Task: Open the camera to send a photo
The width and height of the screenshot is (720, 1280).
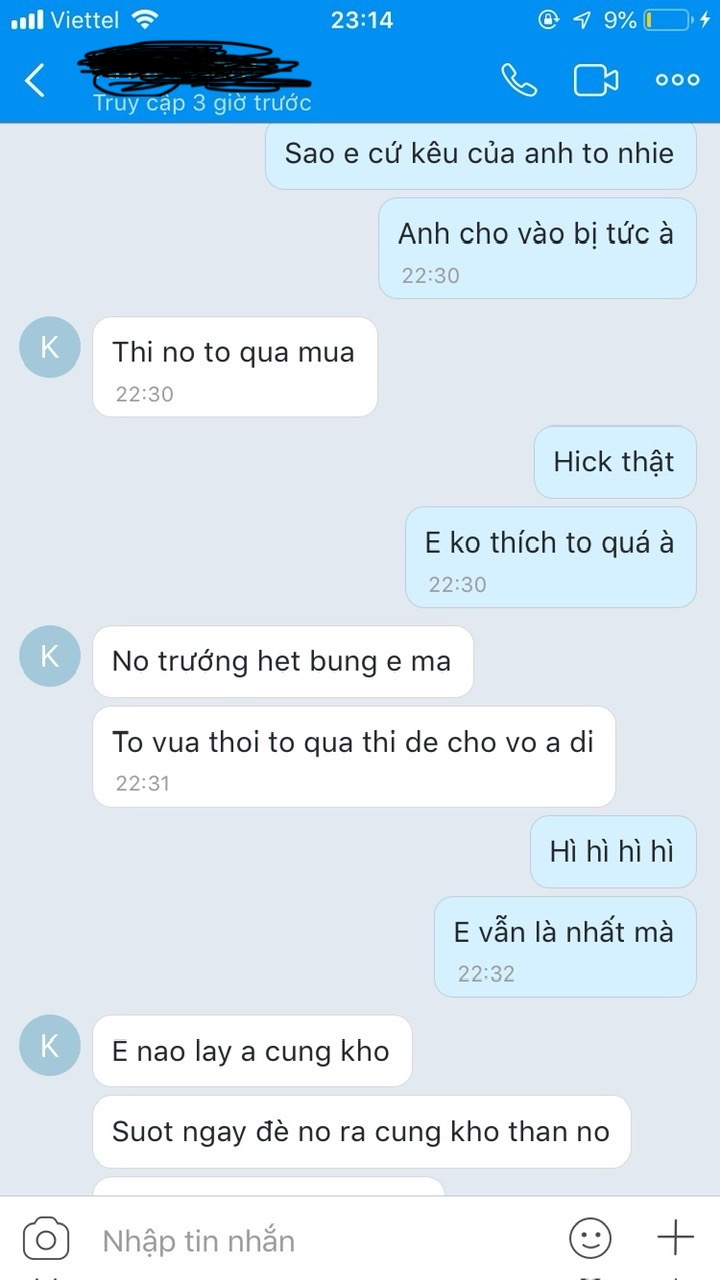Action: 45,1241
